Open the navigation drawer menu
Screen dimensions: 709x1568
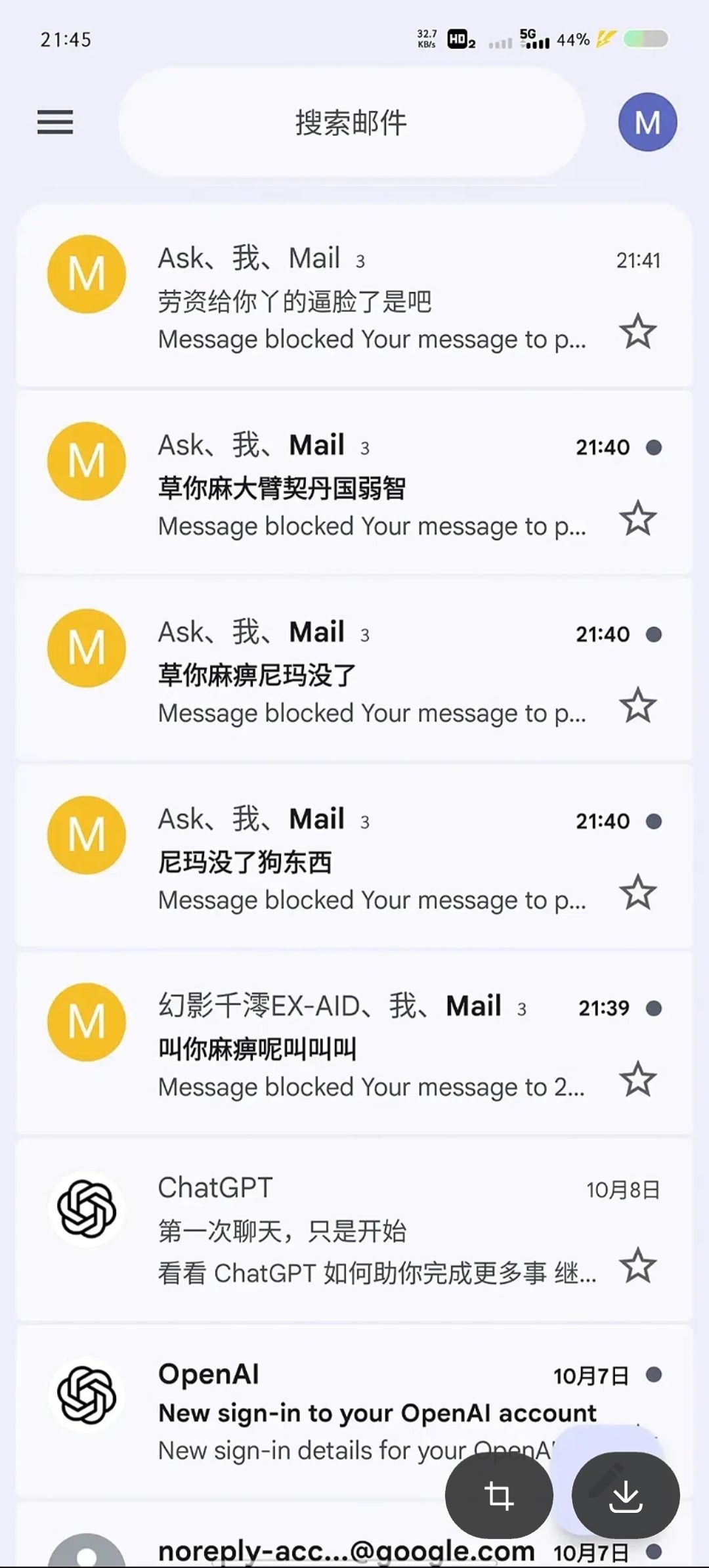click(x=55, y=122)
